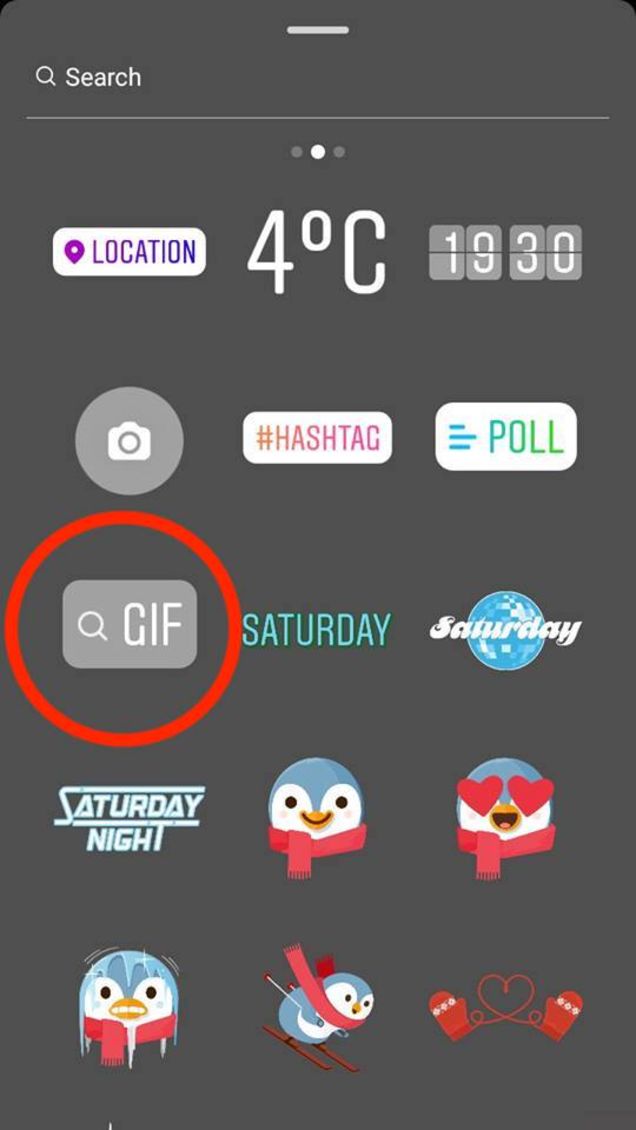Insert the Poll sticker
This screenshot has width=636, height=1130.
point(506,437)
